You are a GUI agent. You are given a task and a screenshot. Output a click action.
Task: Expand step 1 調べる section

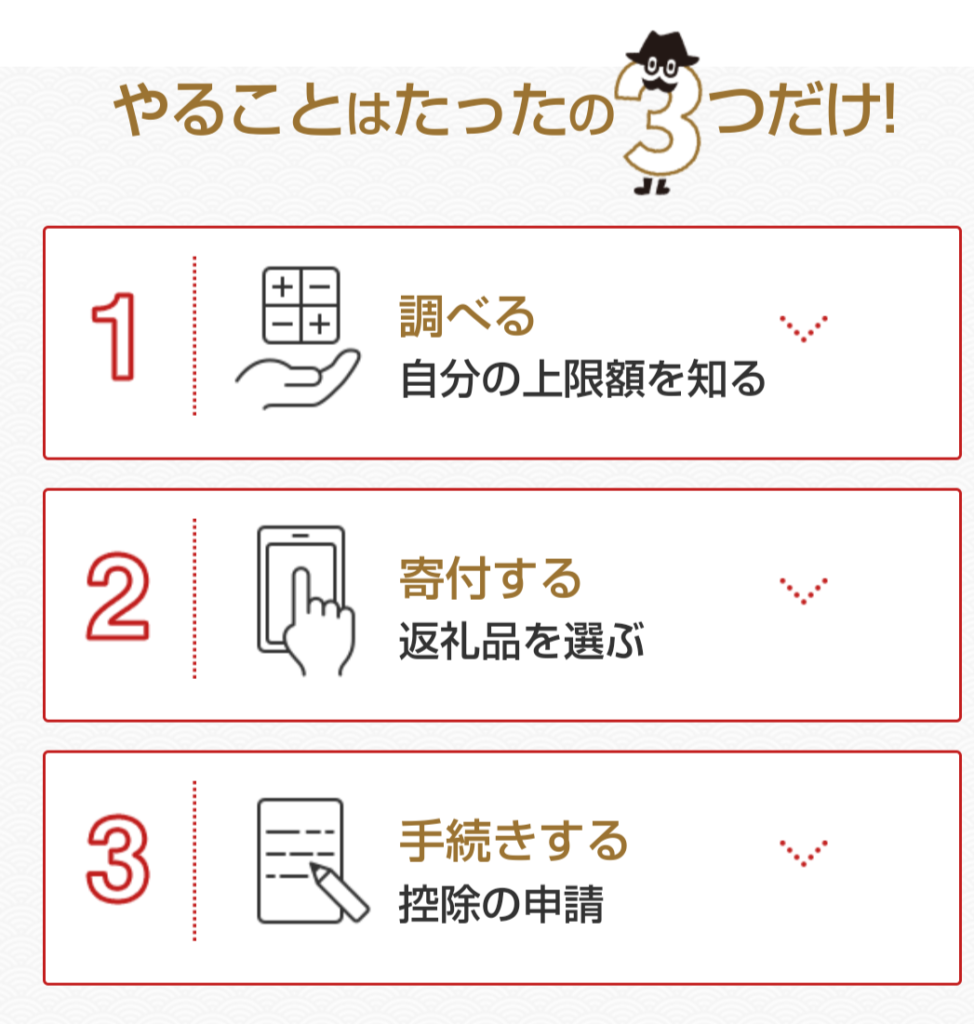(x=803, y=329)
